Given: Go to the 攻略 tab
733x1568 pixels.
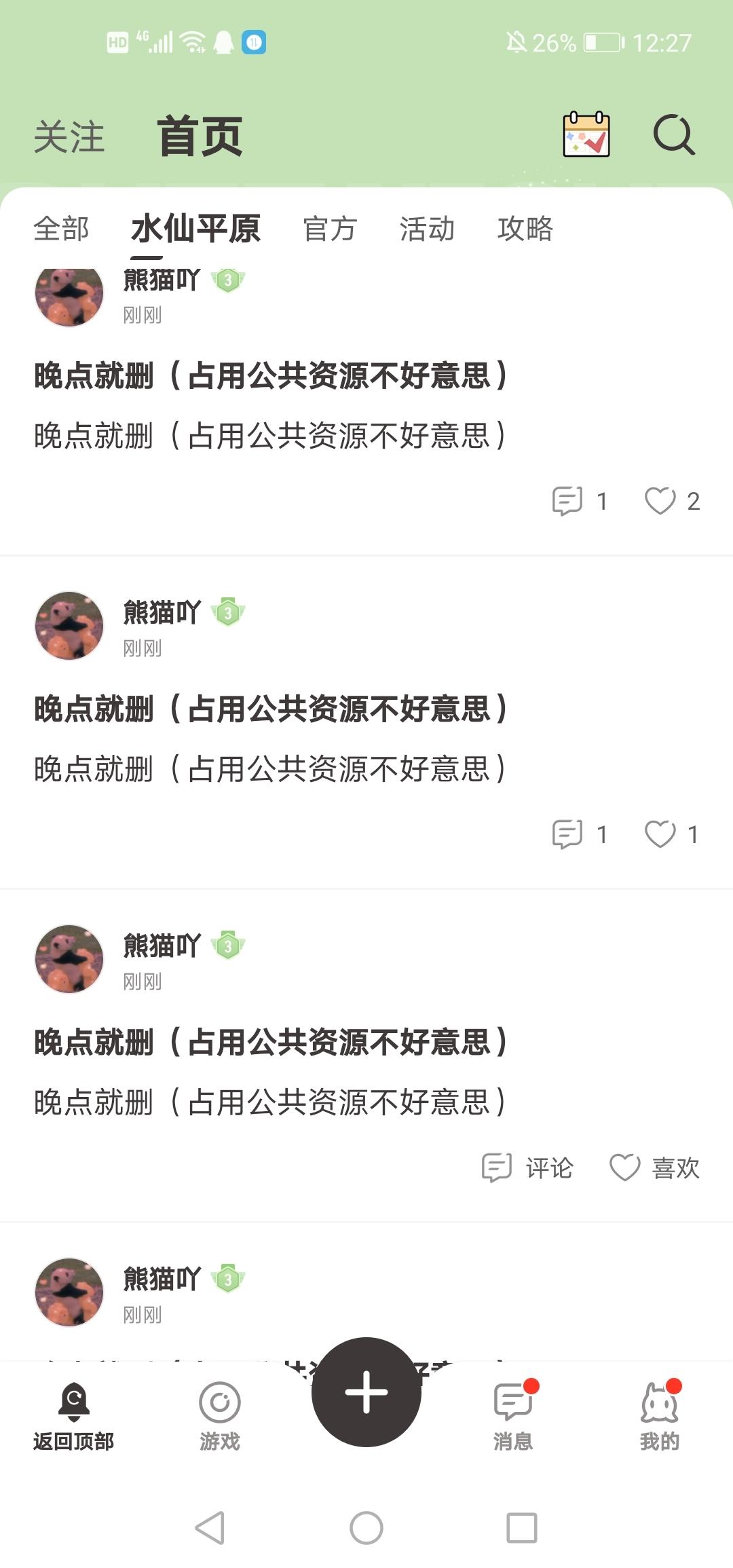Looking at the screenshot, I should pos(525,229).
